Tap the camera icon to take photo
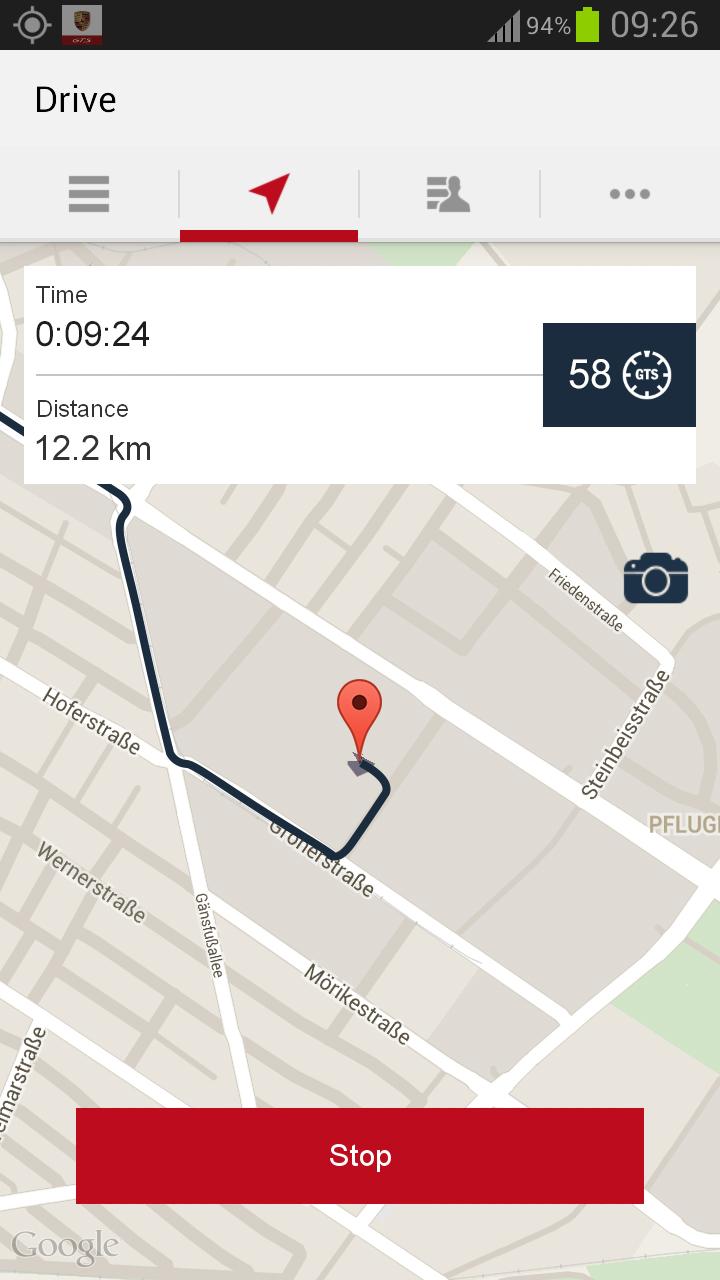 [655, 578]
